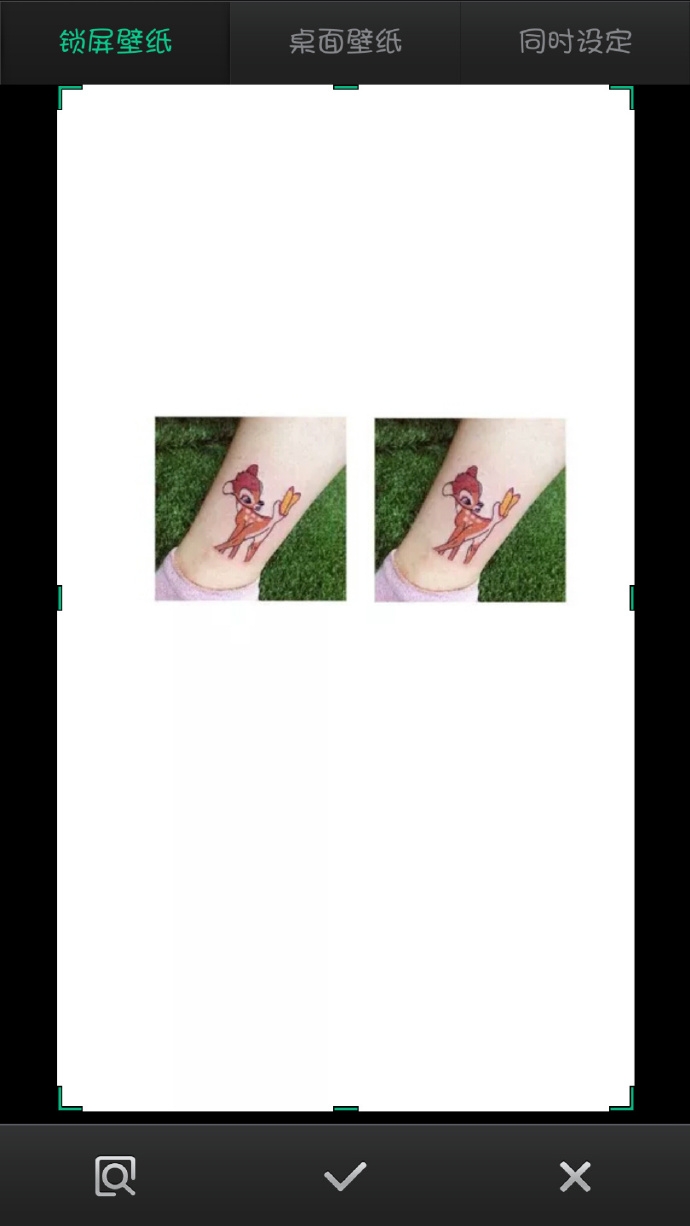
Task: Switch to the 桌面壁纸 tab
Action: pos(345,42)
